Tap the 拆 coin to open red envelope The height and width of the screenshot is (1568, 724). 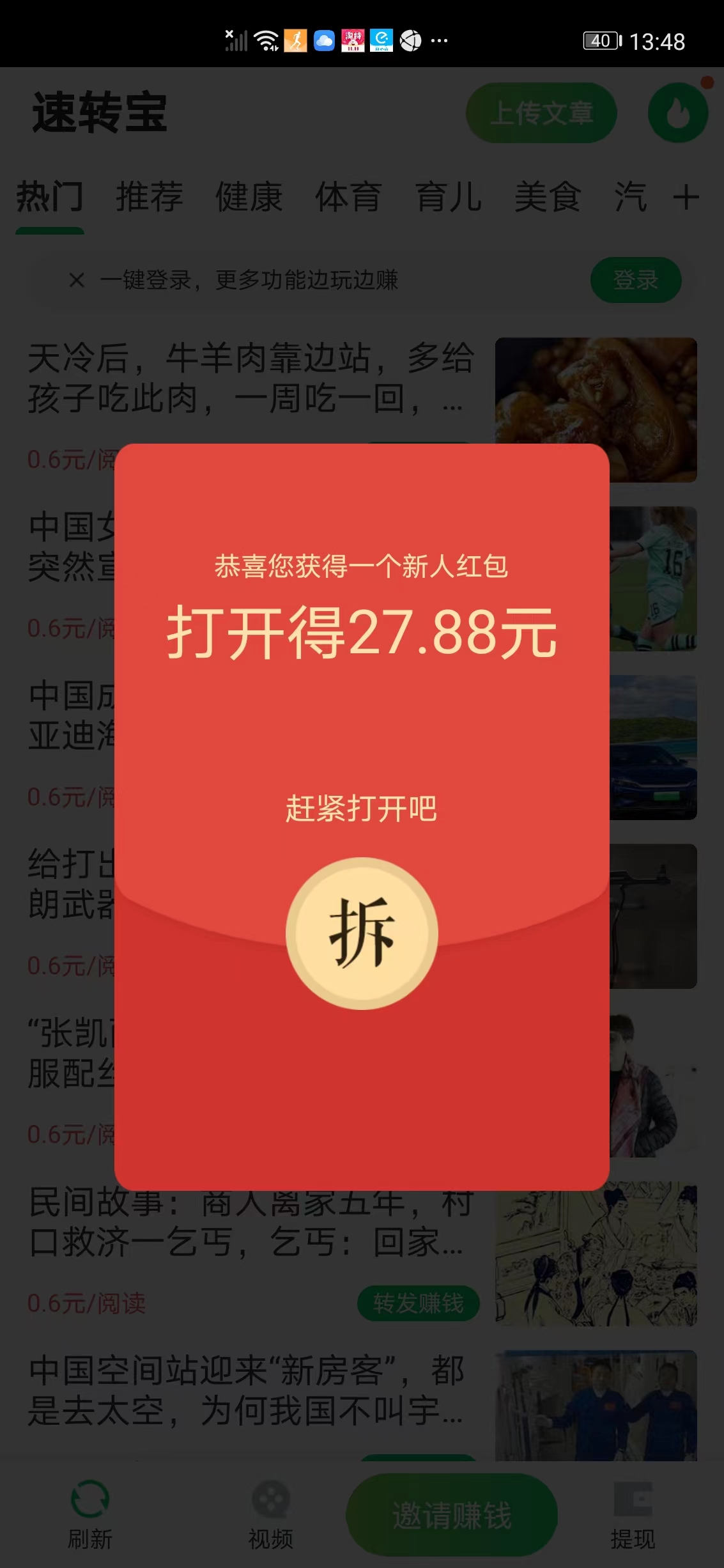click(362, 933)
